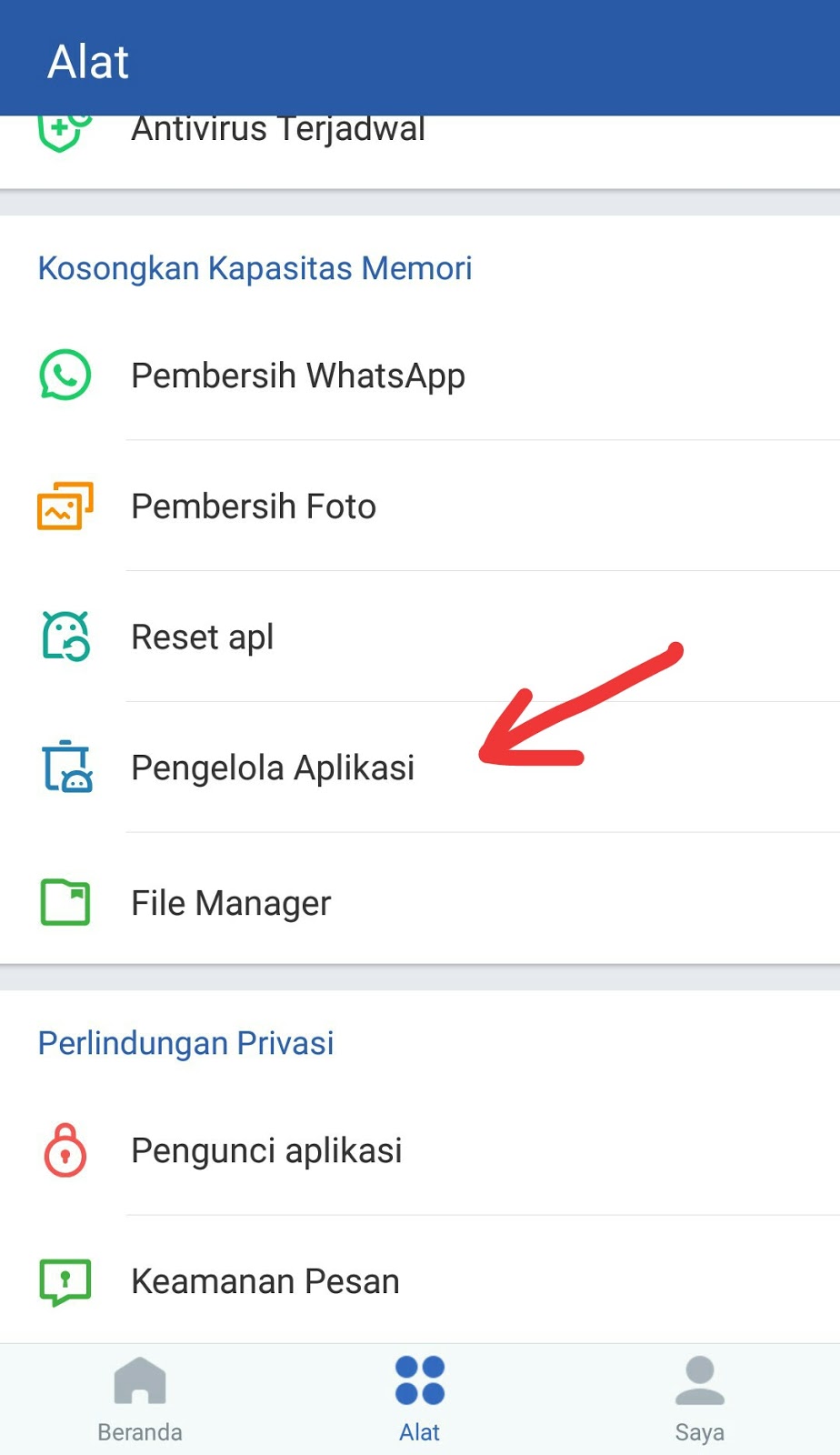Tap the Reset apl row

(203, 637)
